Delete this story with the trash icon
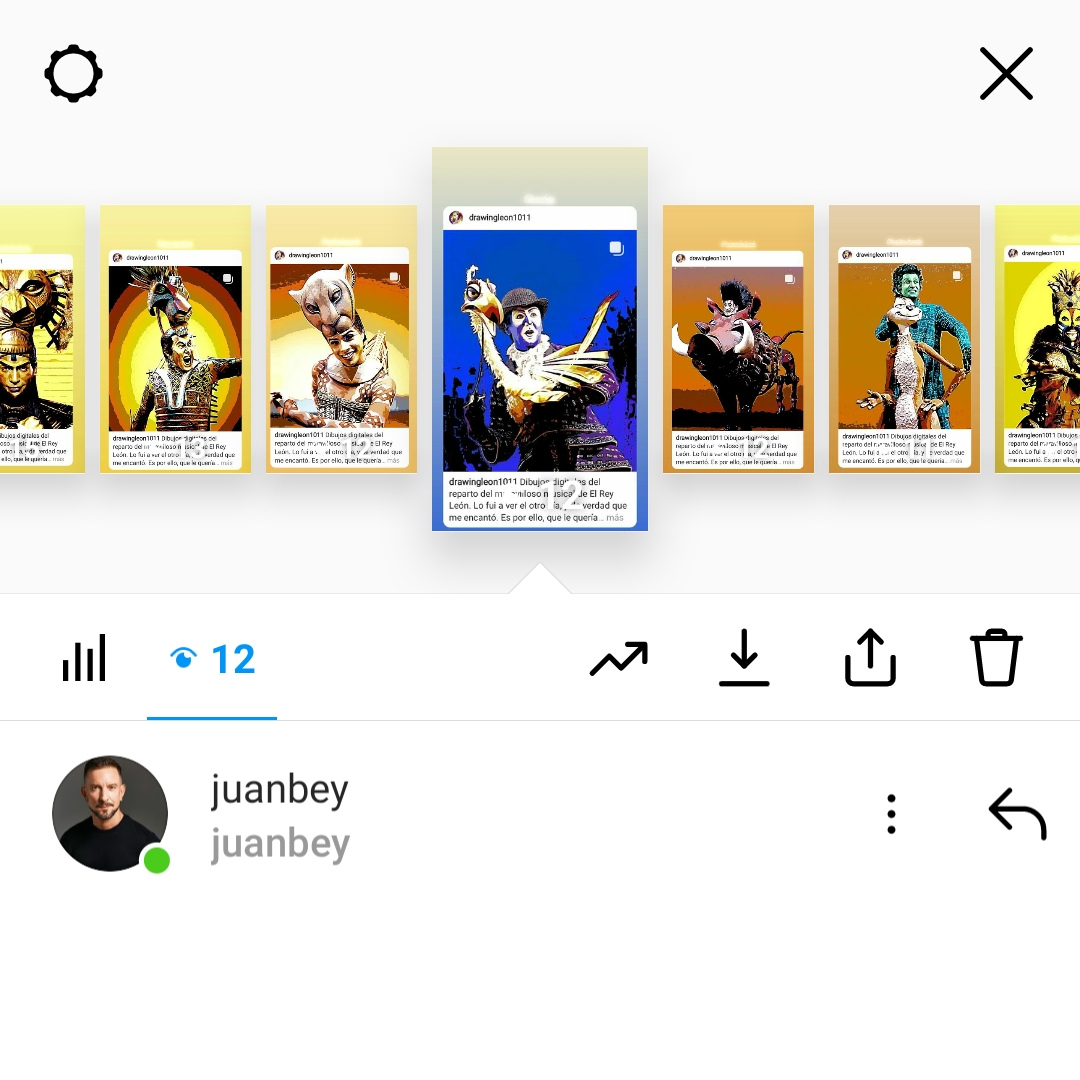Screen dimensions: 1080x1080 point(996,658)
